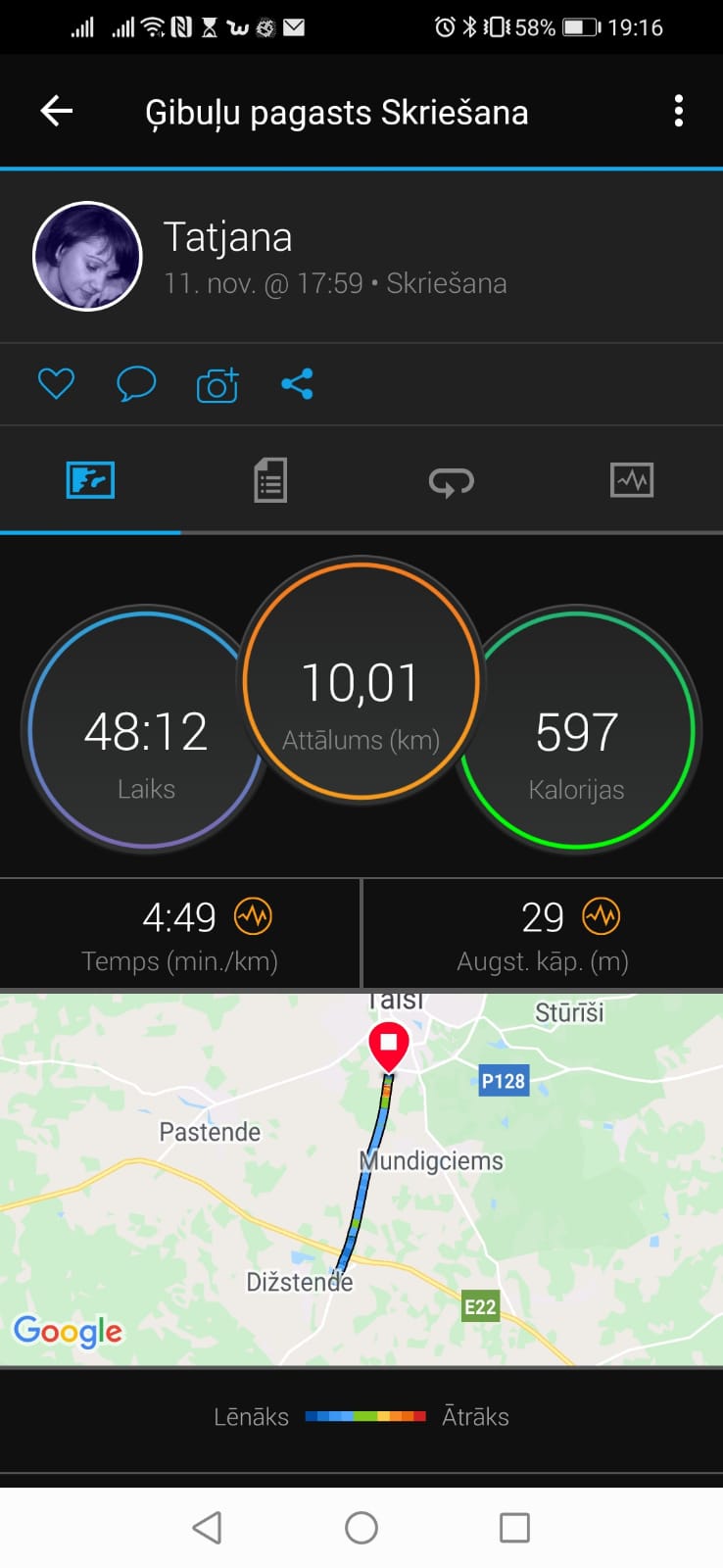Open Tatjana's profile picture
This screenshot has height=1568, width=723.
coord(88,257)
